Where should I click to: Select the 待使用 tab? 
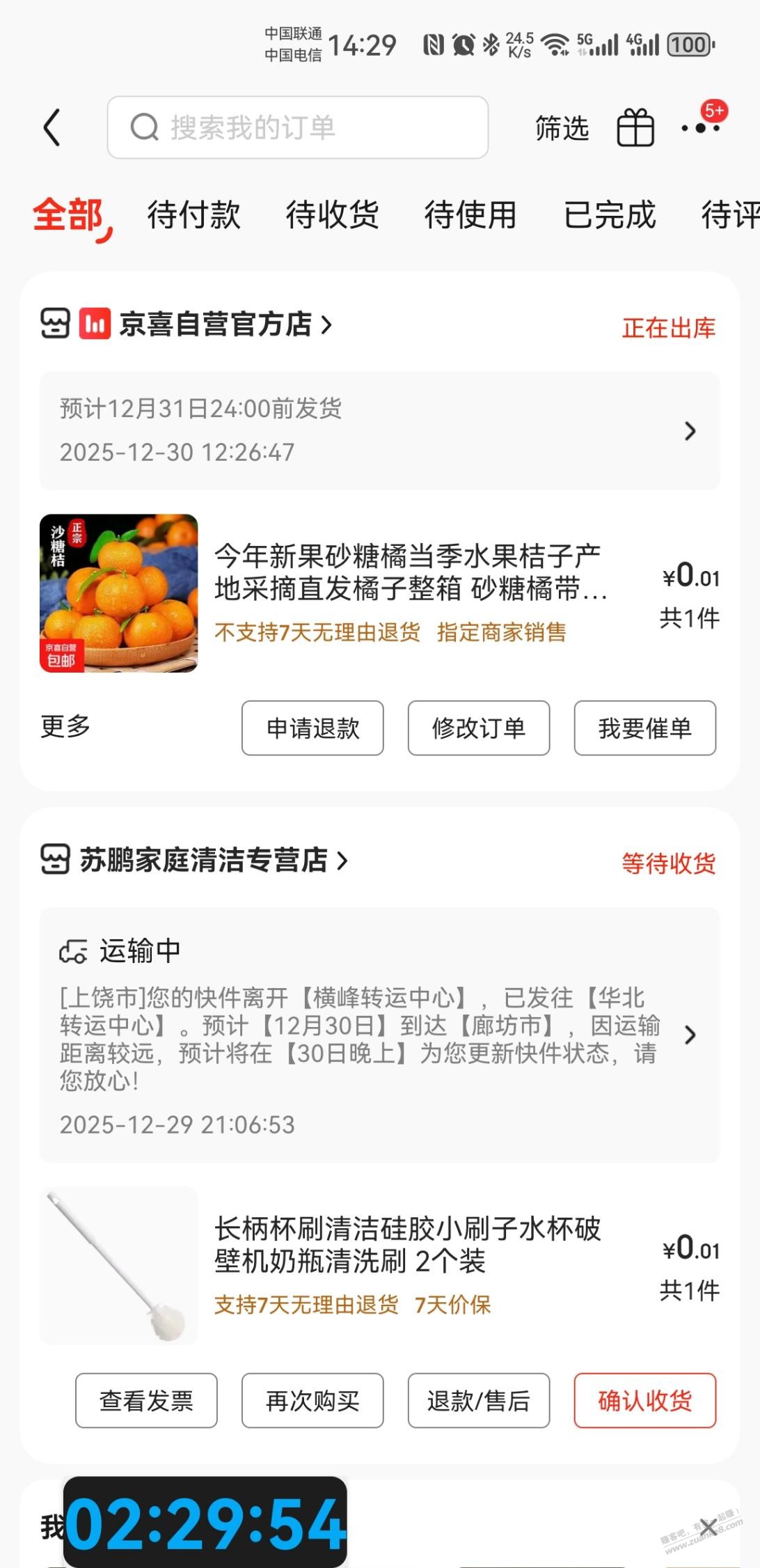pyautogui.click(x=470, y=214)
